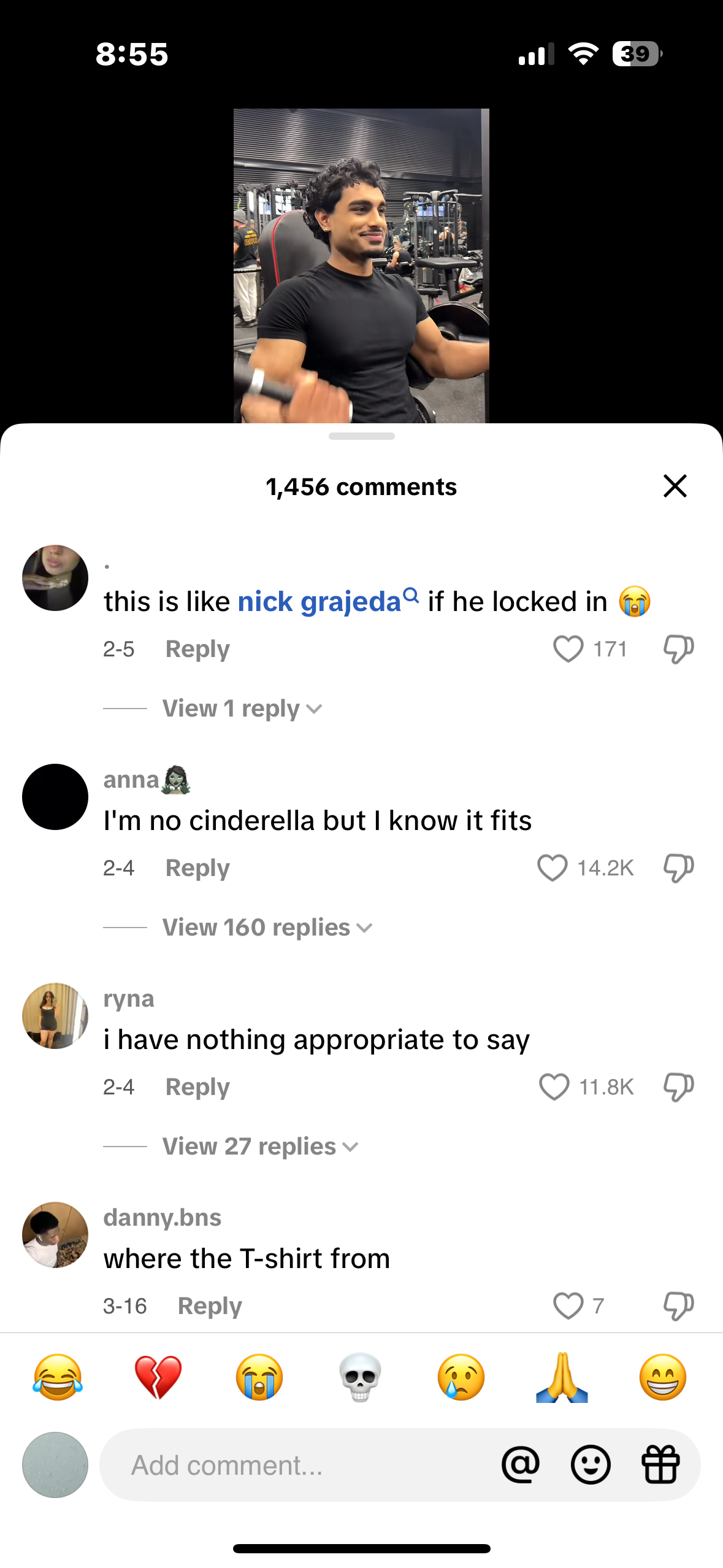The height and width of the screenshot is (1568, 723).
Task: Reply to anna's comment
Action: tap(197, 868)
